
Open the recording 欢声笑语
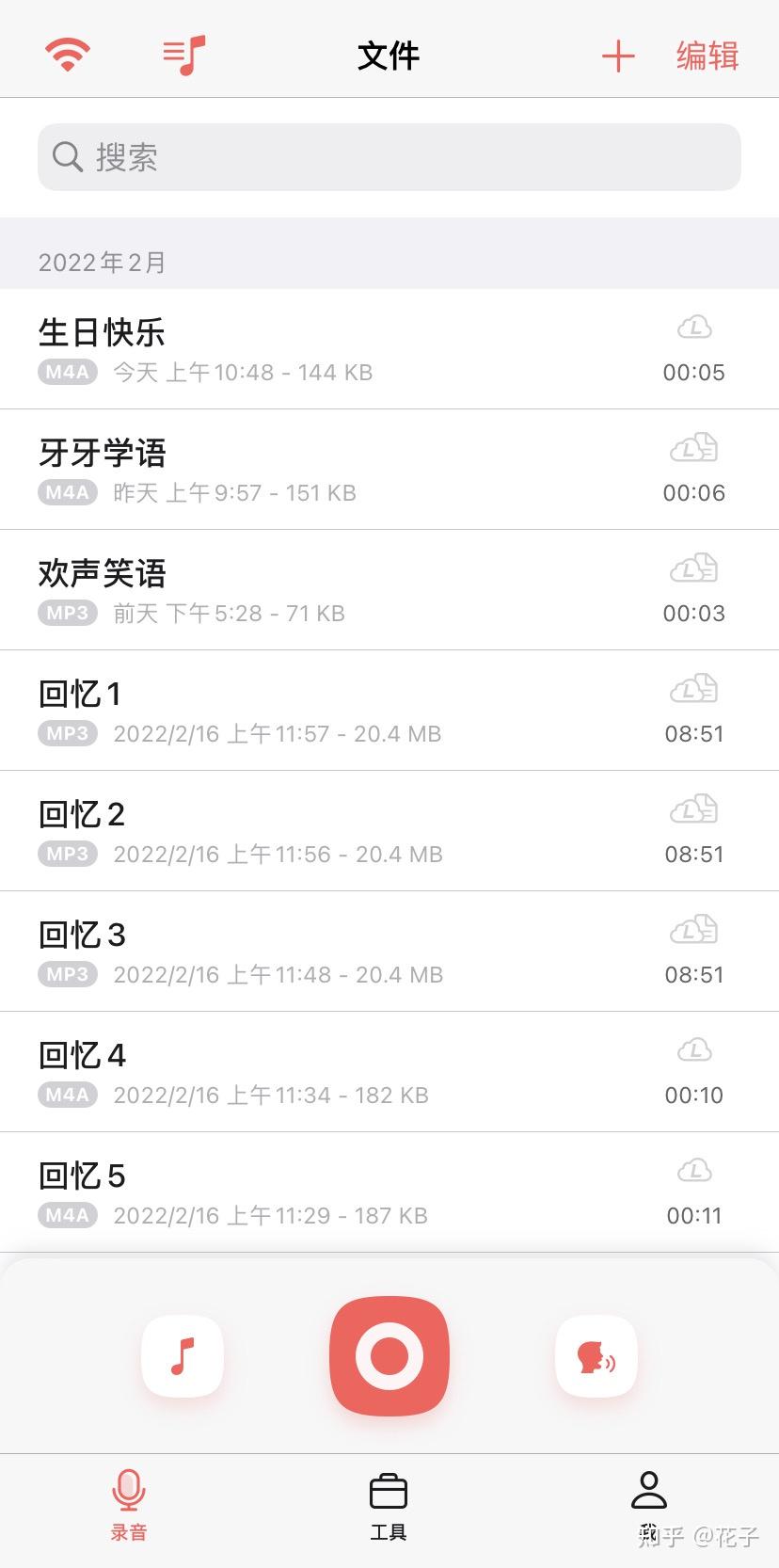click(x=389, y=590)
